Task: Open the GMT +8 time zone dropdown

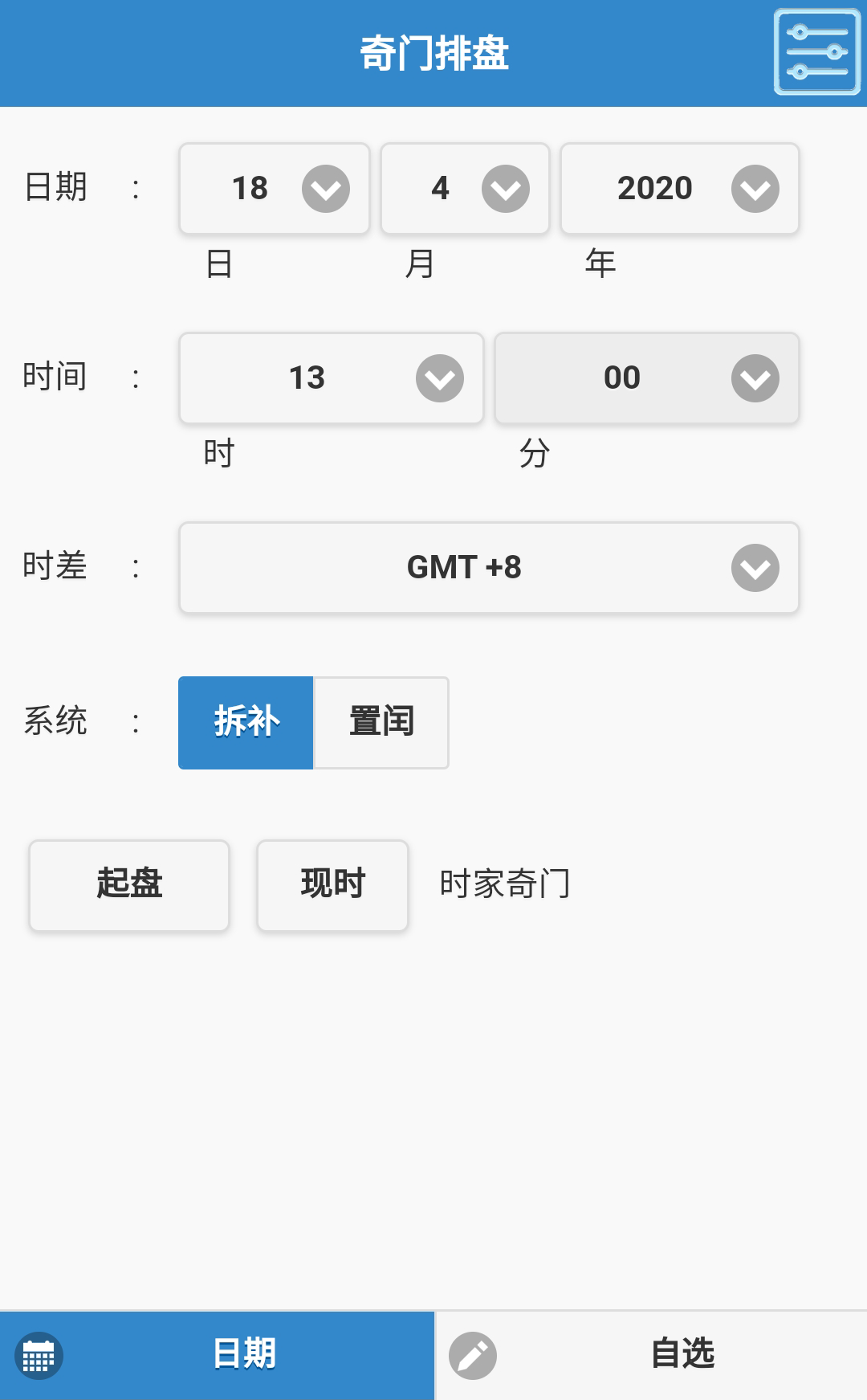Action: pyautogui.click(x=489, y=568)
